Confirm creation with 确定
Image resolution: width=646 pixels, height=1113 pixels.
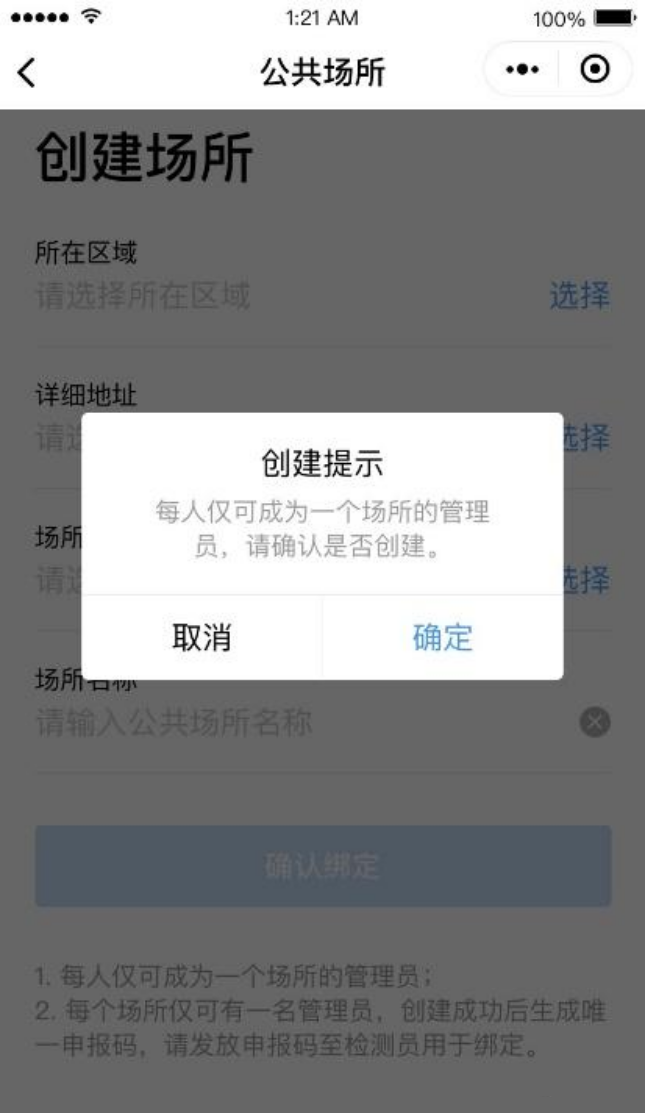point(442,638)
